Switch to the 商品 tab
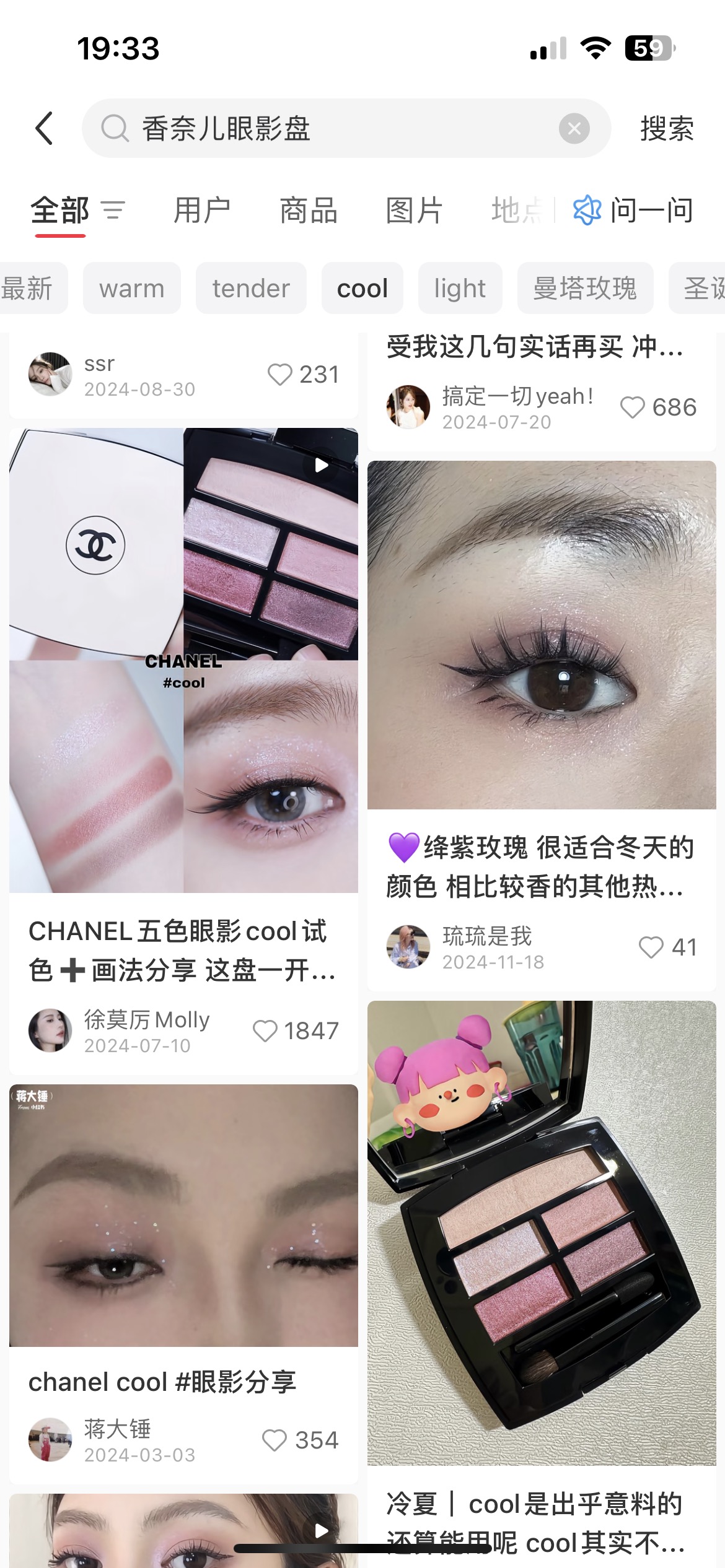Screen dimensions: 725x1568 309,211
